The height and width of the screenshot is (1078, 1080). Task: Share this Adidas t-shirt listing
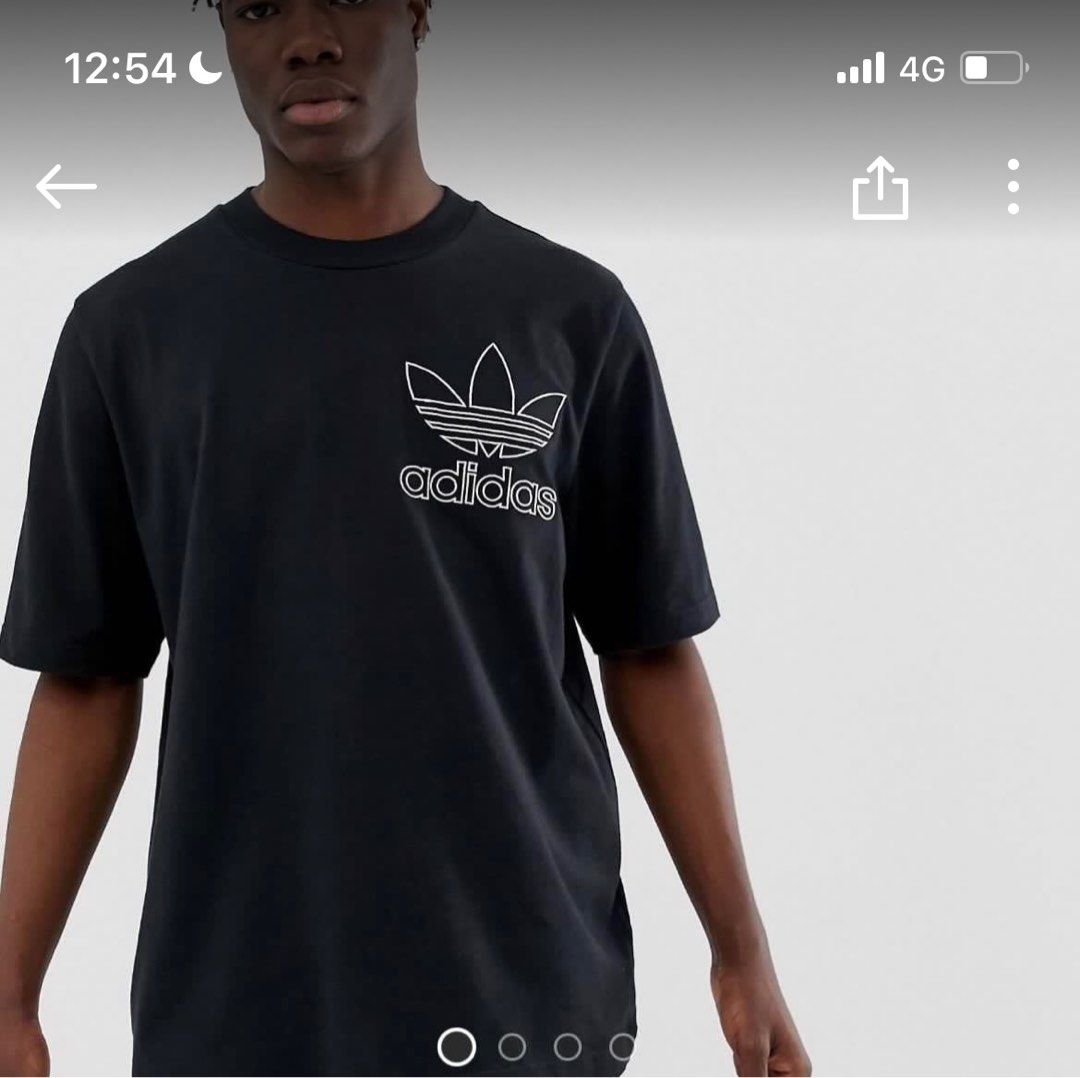coord(880,188)
